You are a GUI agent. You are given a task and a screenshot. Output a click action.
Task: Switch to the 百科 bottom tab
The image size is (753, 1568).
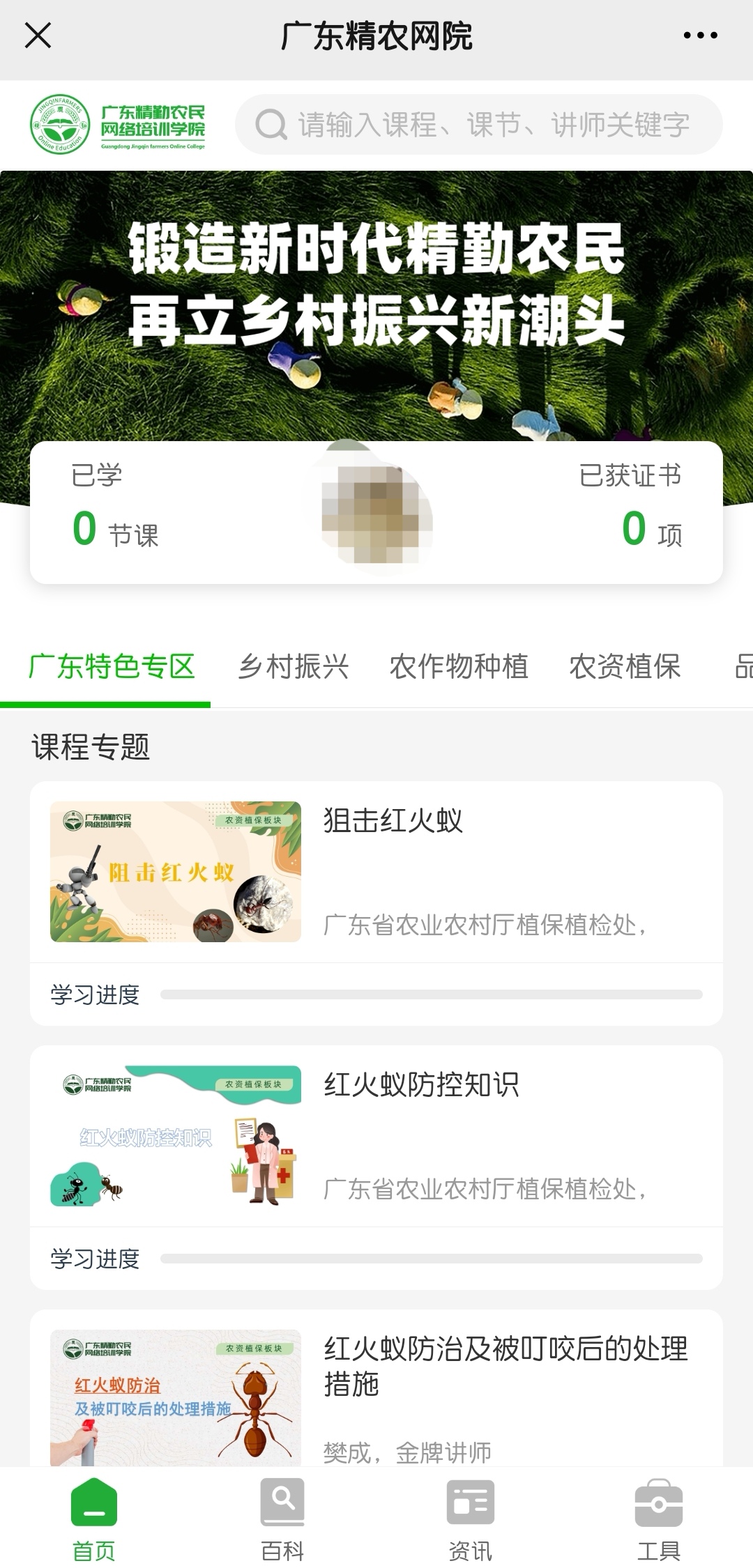[282, 1519]
